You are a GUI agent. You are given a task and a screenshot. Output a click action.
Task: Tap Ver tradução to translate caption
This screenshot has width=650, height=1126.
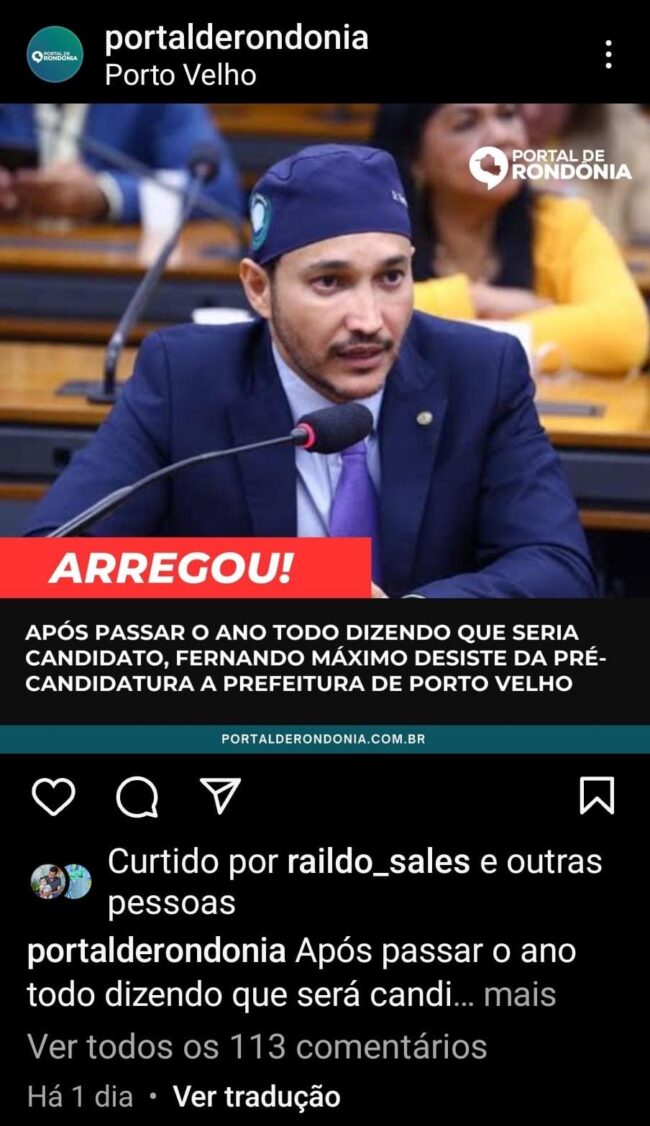coord(257,1096)
